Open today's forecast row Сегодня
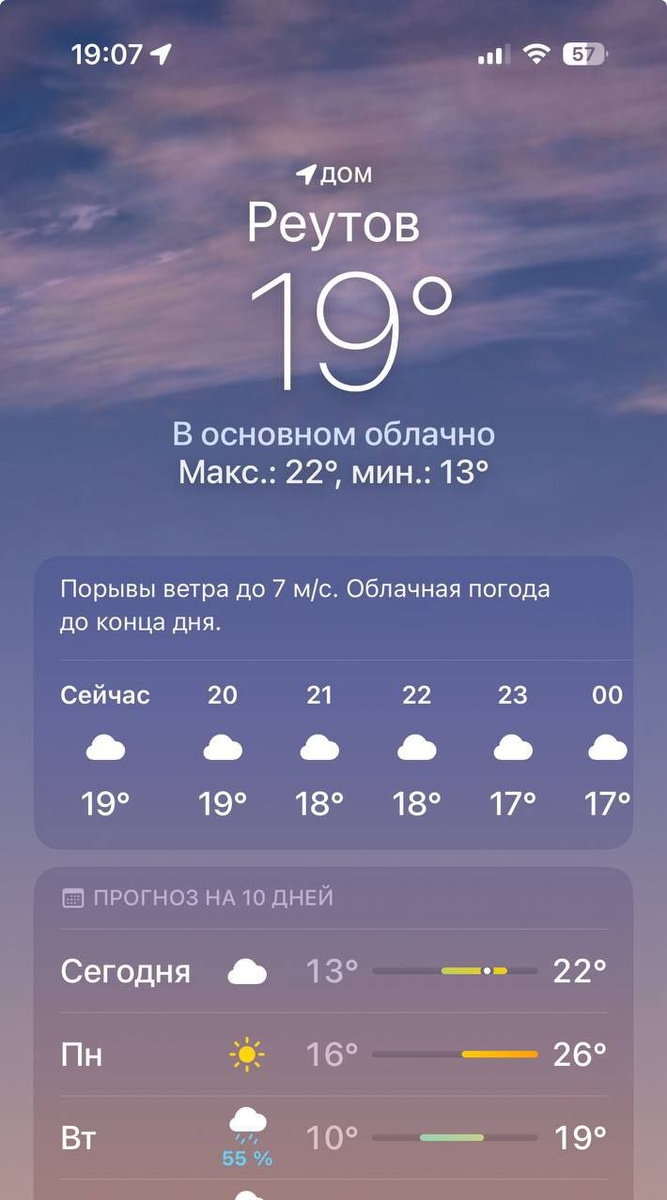 tap(333, 971)
